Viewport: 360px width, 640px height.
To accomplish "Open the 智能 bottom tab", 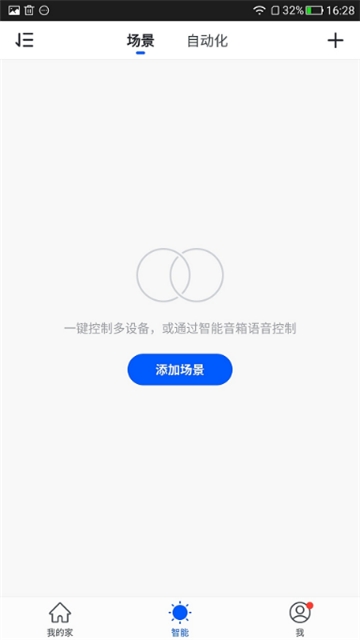I will click(180, 619).
